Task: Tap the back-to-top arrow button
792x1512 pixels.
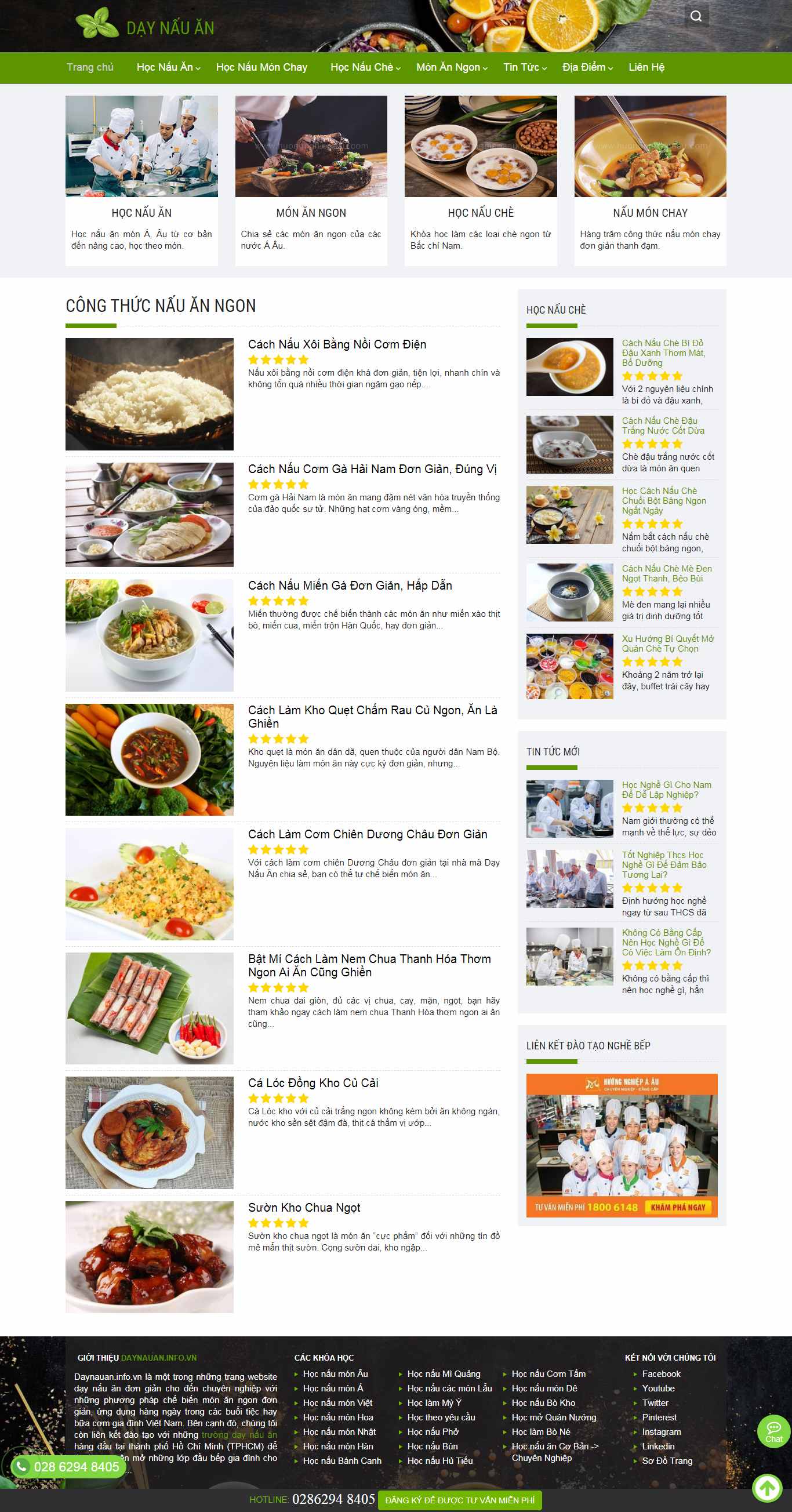Action: tap(766, 1488)
